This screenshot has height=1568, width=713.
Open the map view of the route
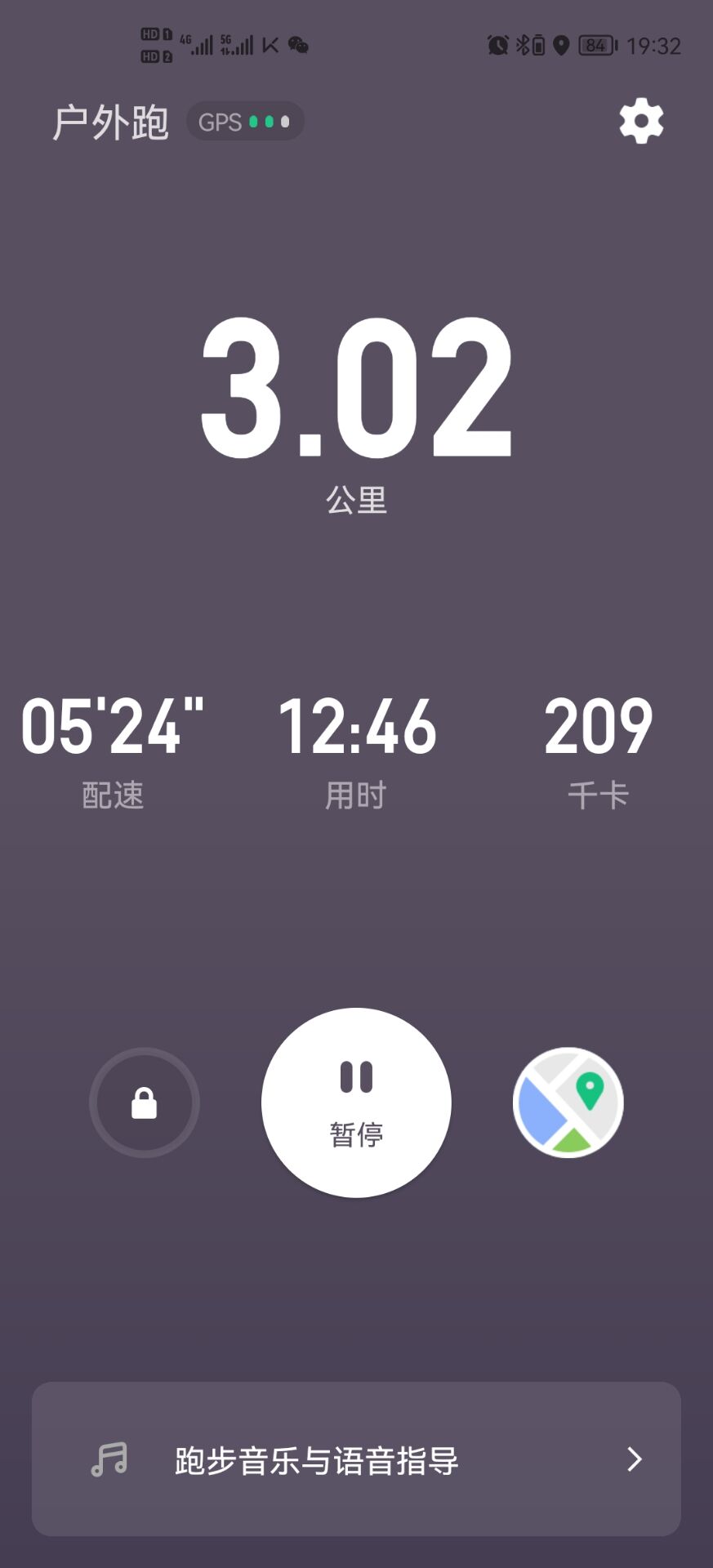568,1102
